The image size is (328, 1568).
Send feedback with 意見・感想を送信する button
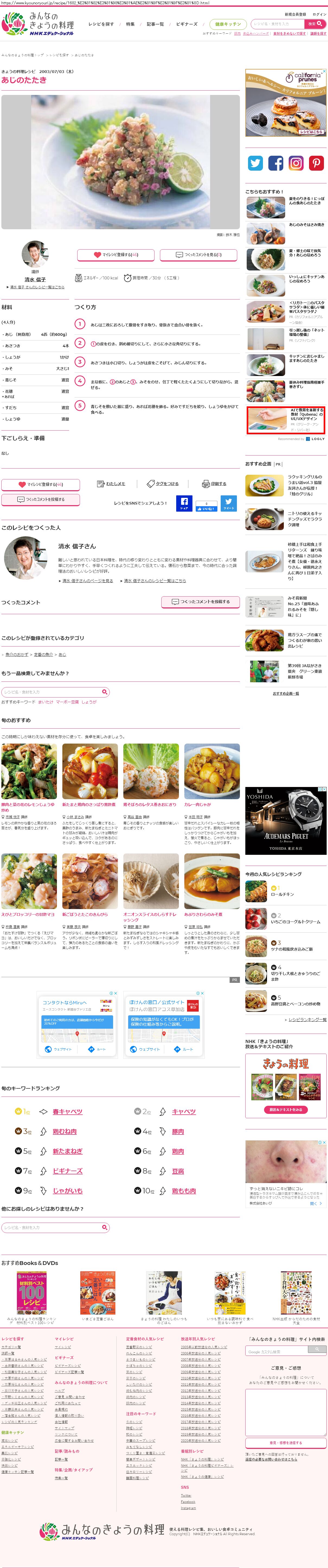(x=285, y=1442)
